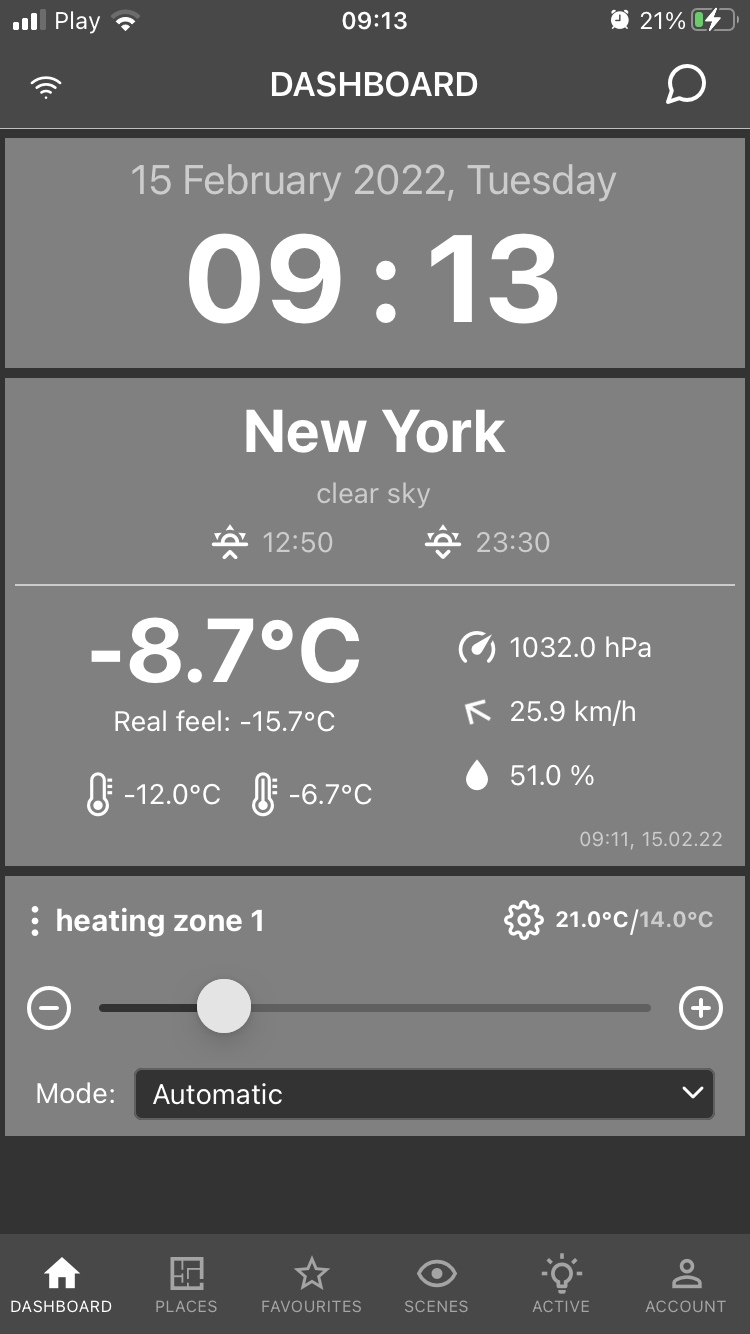The width and height of the screenshot is (750, 1334).
Task: Go to the Scenes tab
Action: (x=436, y=1285)
